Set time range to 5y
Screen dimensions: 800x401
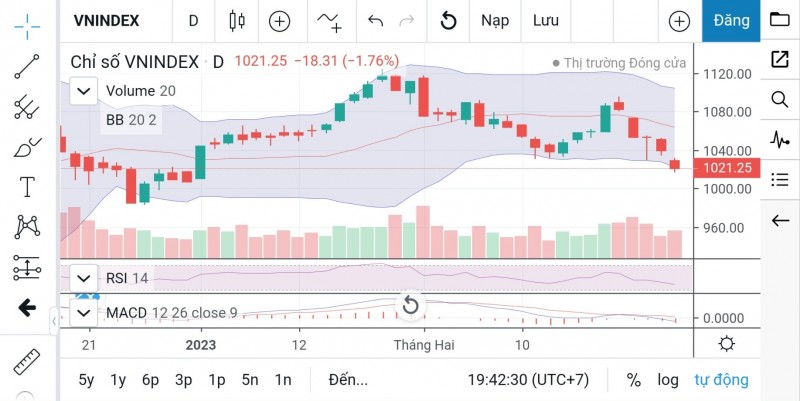coord(87,380)
